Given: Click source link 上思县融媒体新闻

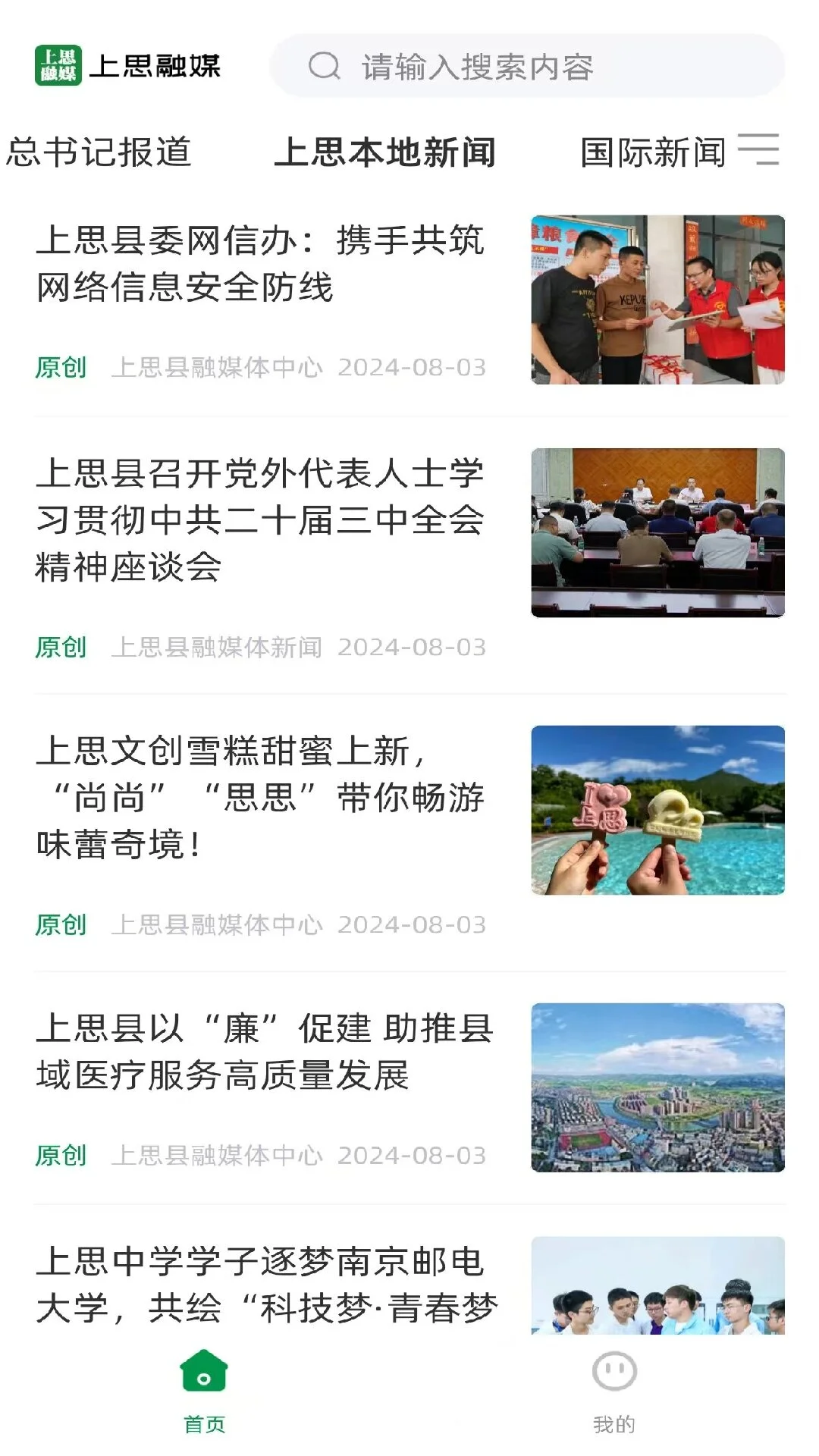Looking at the screenshot, I should click(220, 648).
